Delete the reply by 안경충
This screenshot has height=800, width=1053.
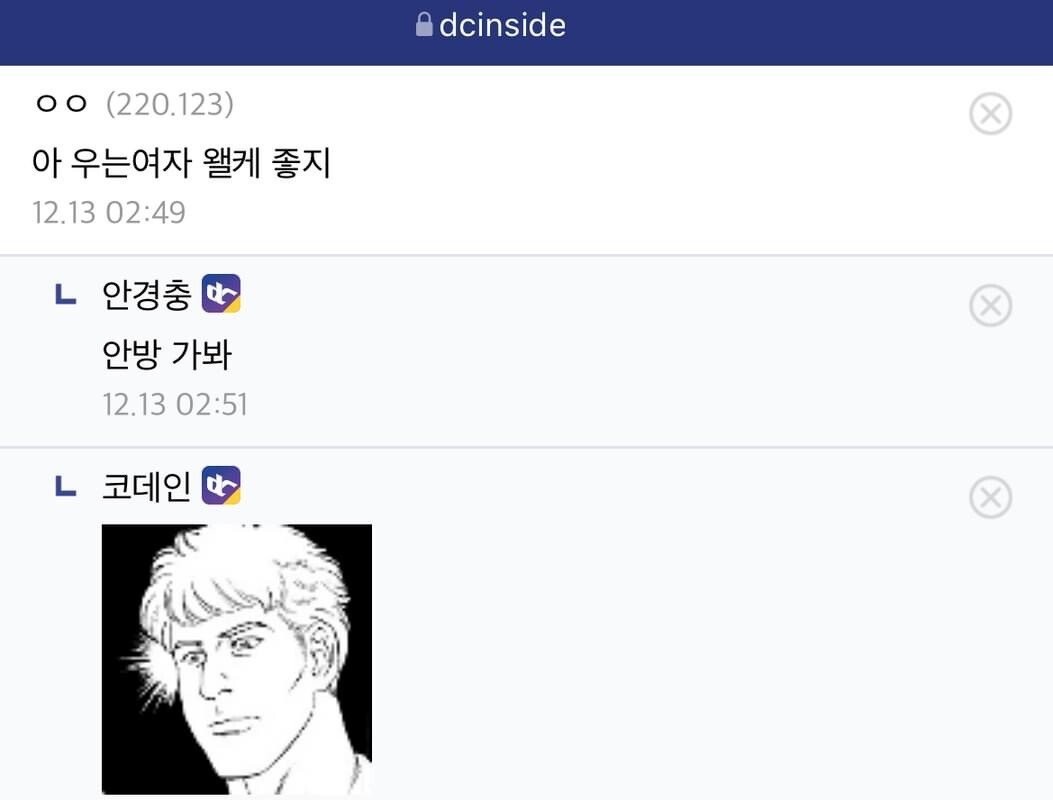click(x=990, y=306)
